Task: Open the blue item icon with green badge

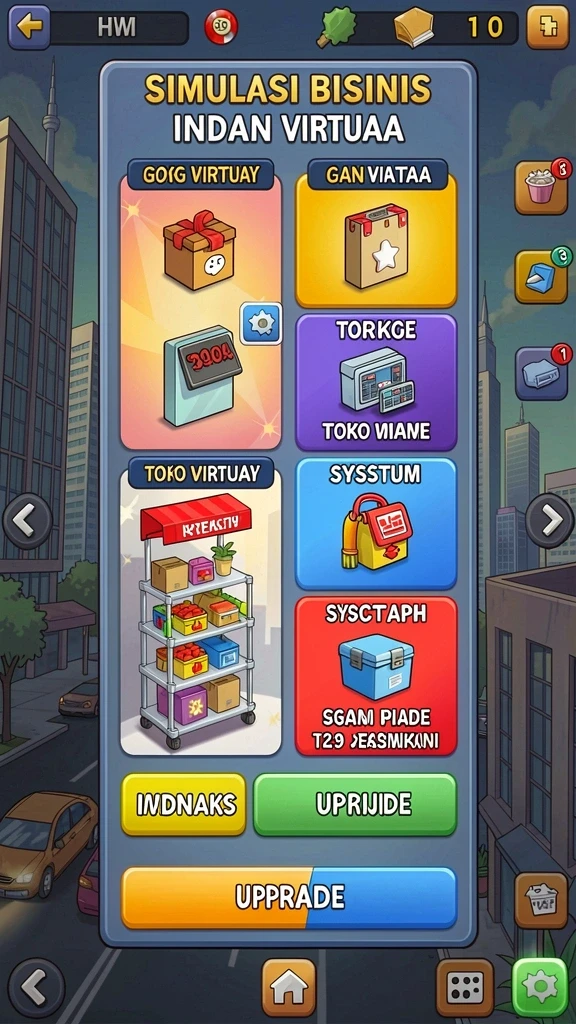Action: click(x=541, y=277)
